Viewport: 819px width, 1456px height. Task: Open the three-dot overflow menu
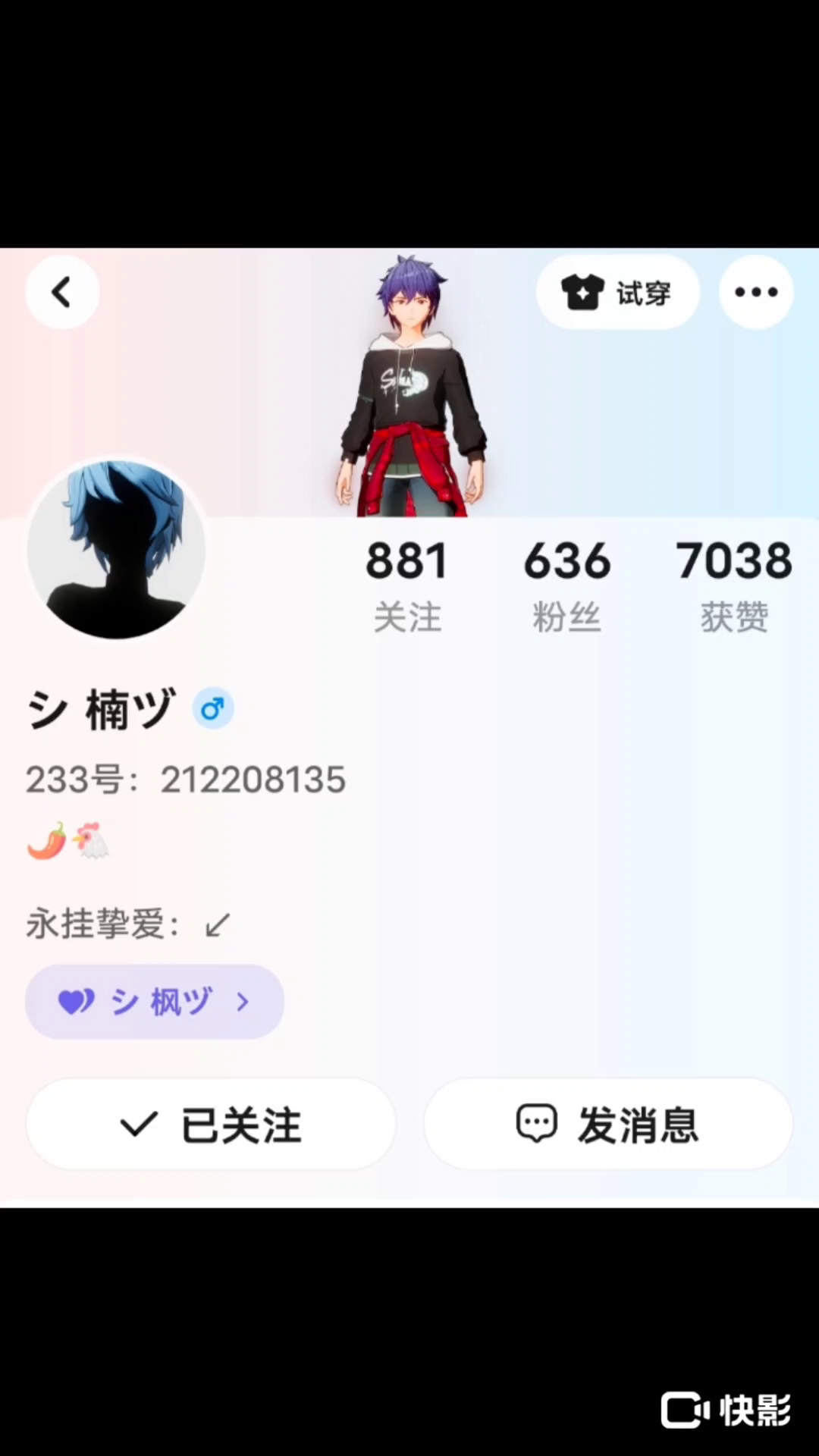pos(756,293)
